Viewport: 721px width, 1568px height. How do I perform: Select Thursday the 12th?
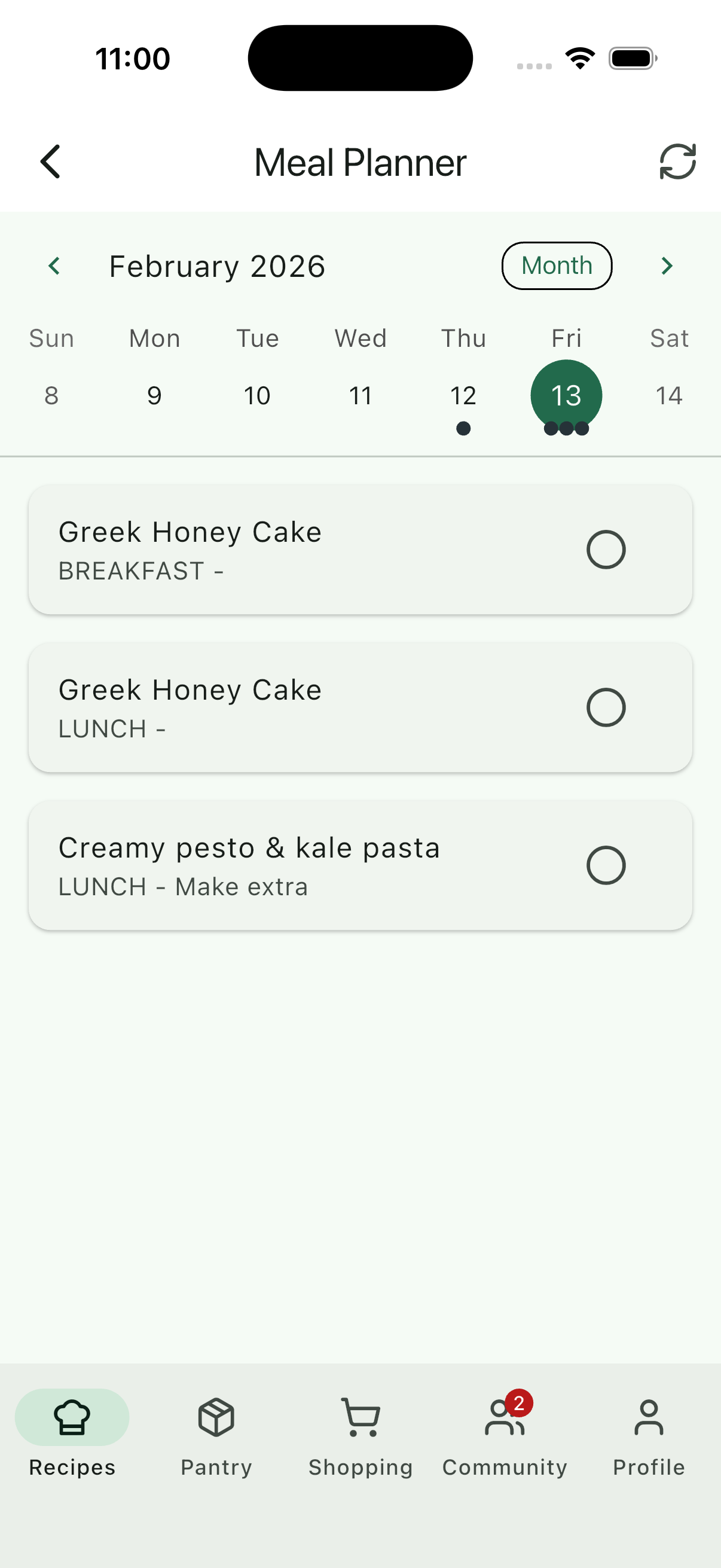(x=463, y=396)
